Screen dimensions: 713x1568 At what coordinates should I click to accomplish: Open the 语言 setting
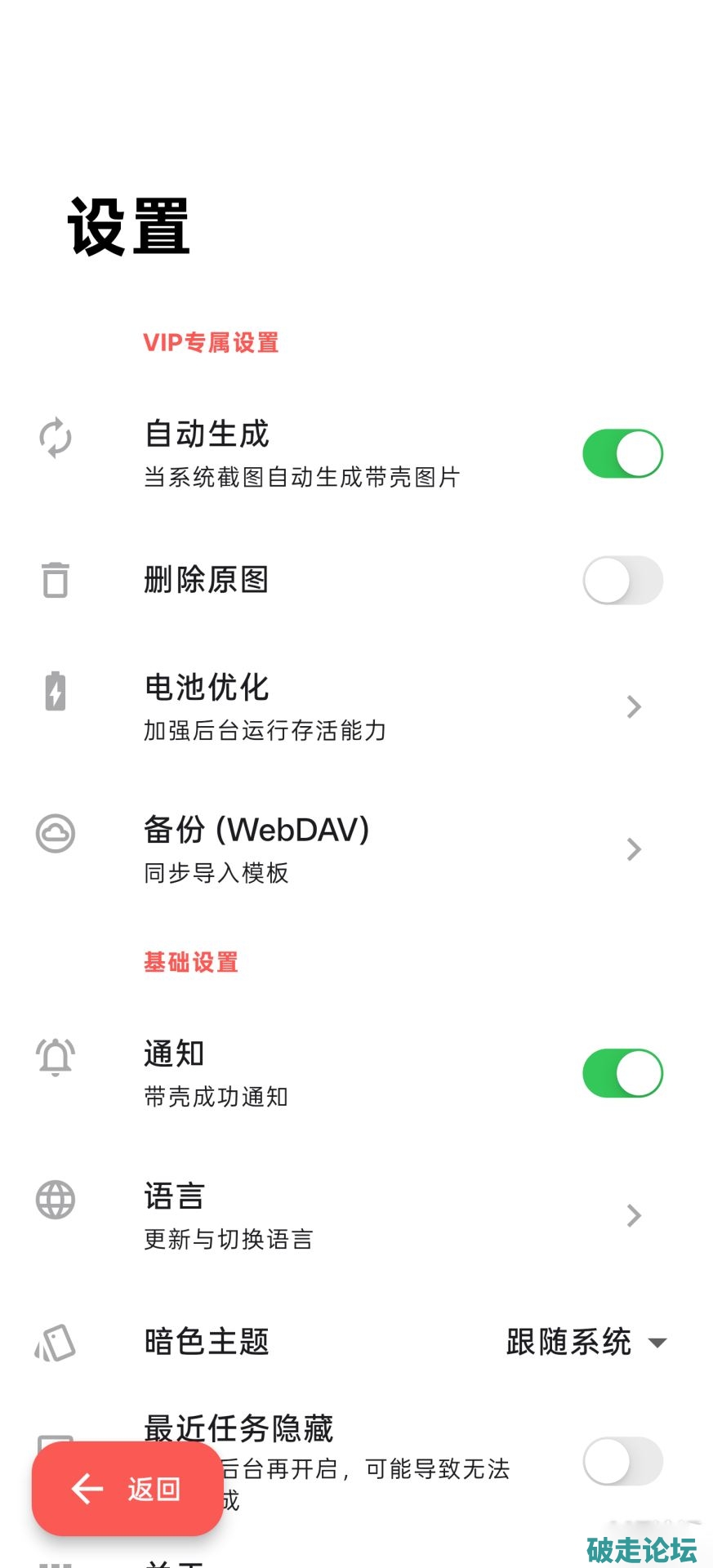356,1215
